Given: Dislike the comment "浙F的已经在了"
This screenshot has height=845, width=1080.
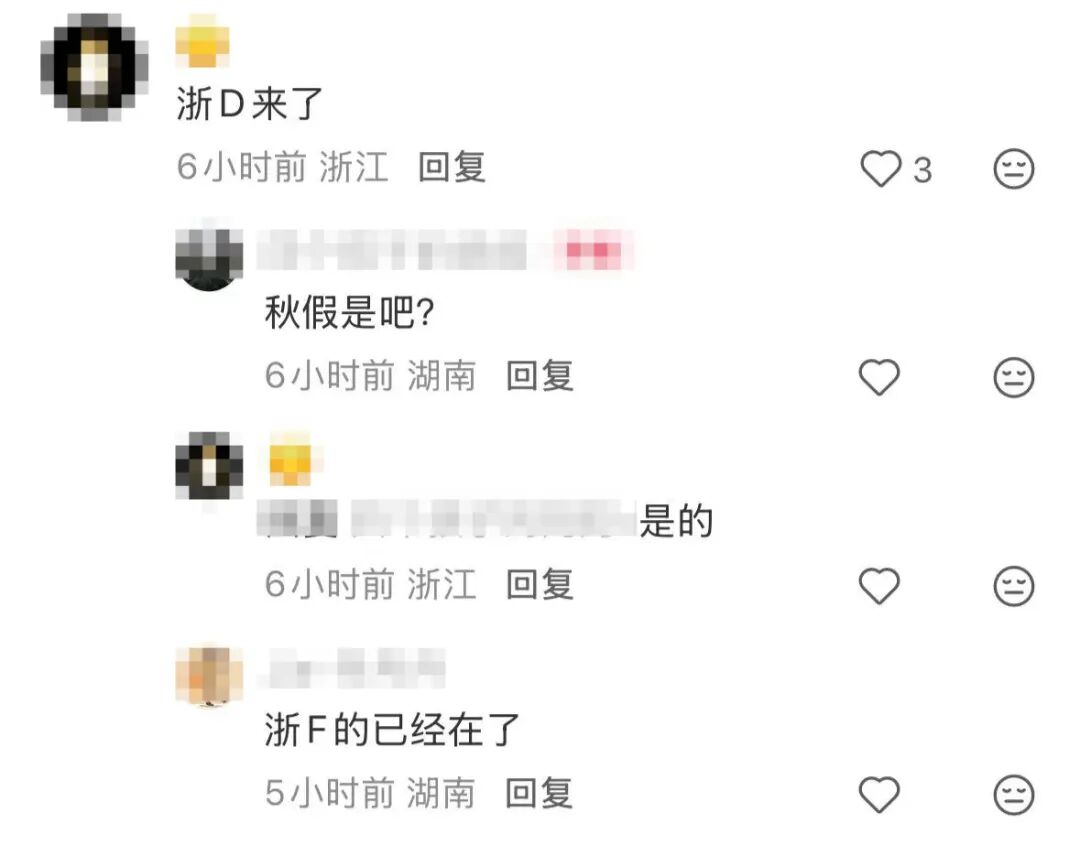Looking at the screenshot, I should coord(1013,795).
